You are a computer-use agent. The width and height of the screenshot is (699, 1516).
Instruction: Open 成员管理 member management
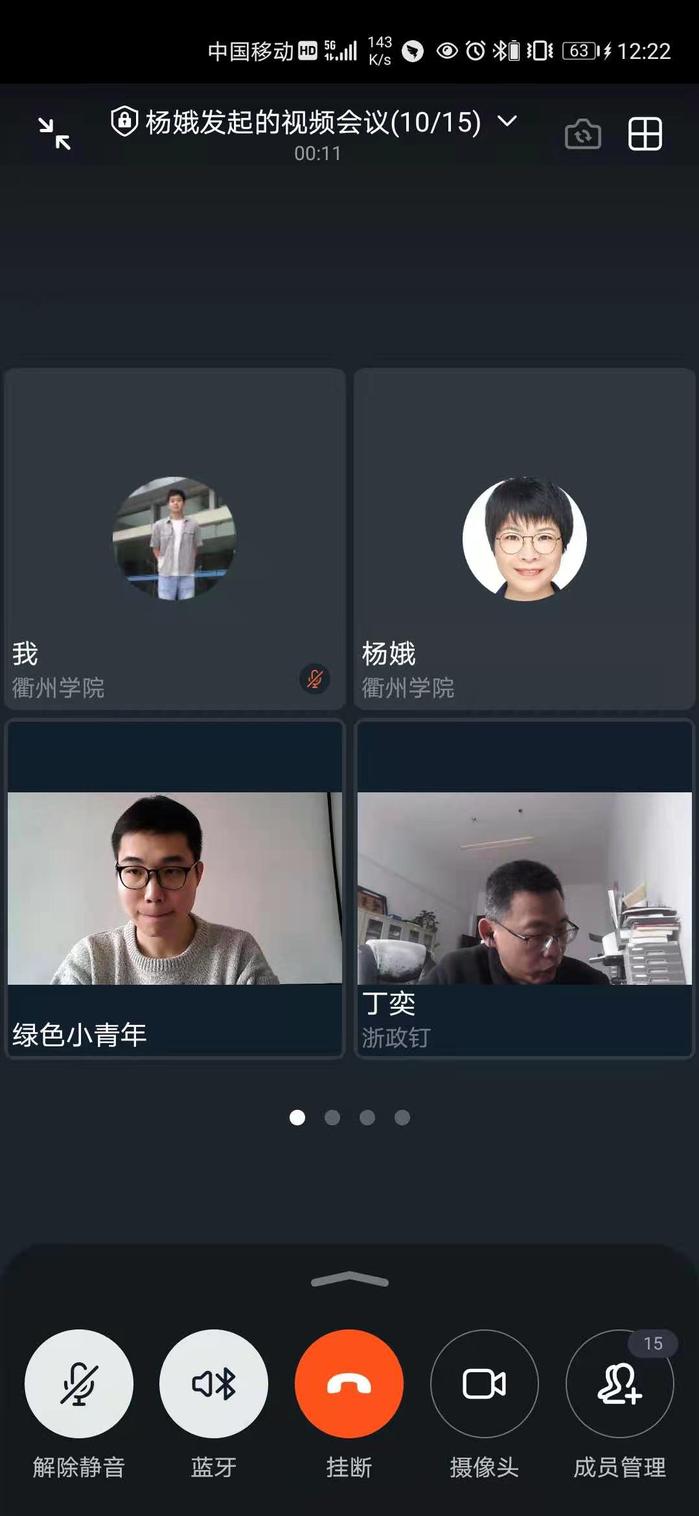tap(619, 1384)
